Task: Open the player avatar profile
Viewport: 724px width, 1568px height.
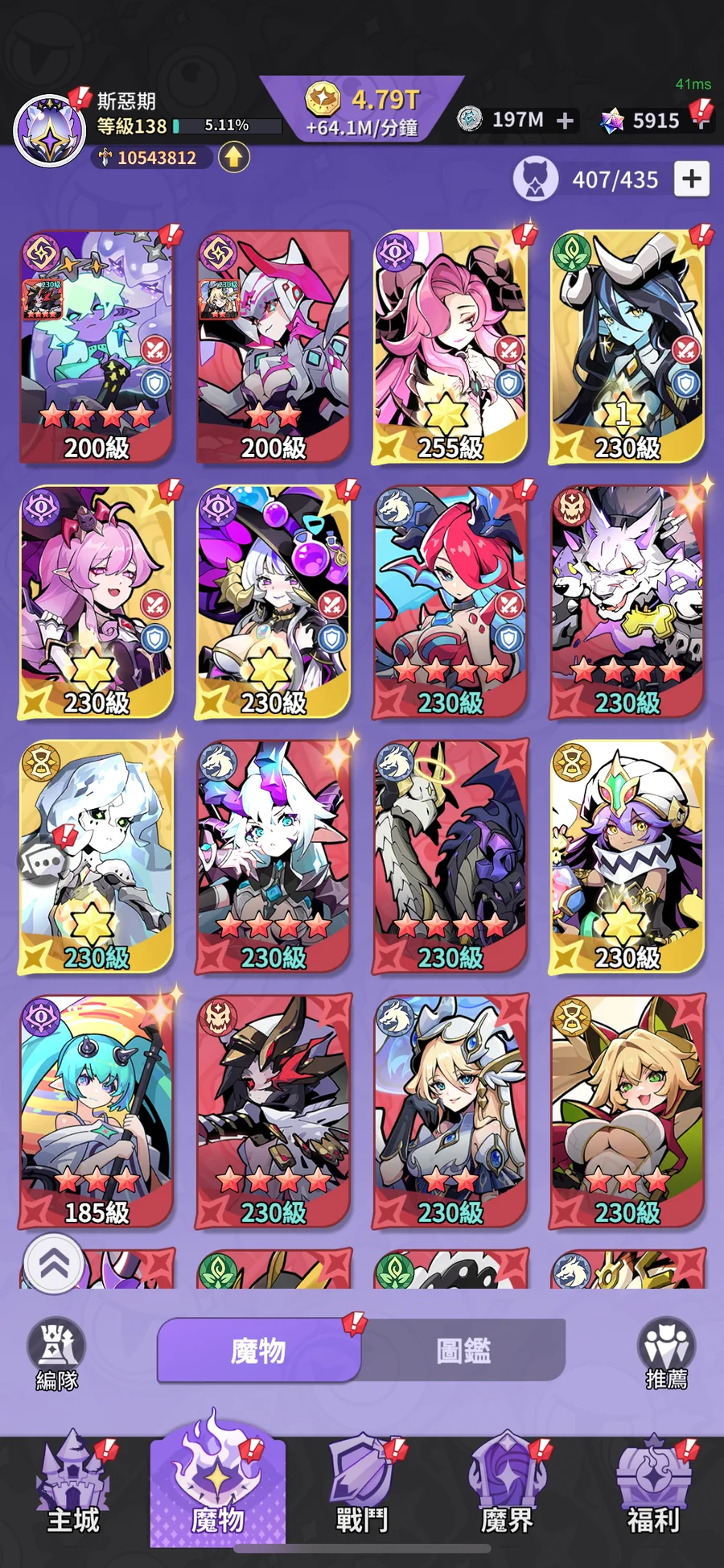Action: [50, 129]
